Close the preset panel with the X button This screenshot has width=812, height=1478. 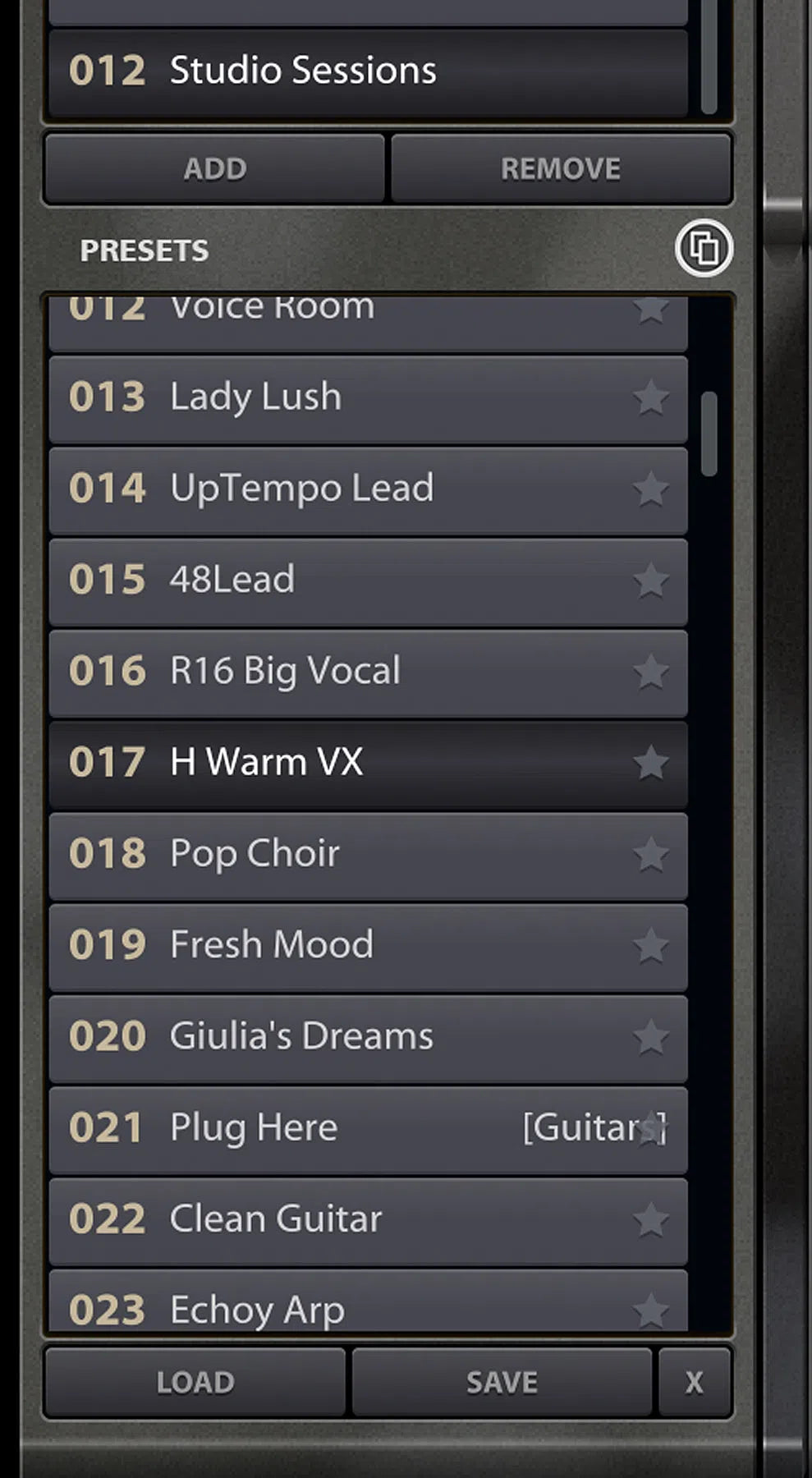click(694, 1382)
